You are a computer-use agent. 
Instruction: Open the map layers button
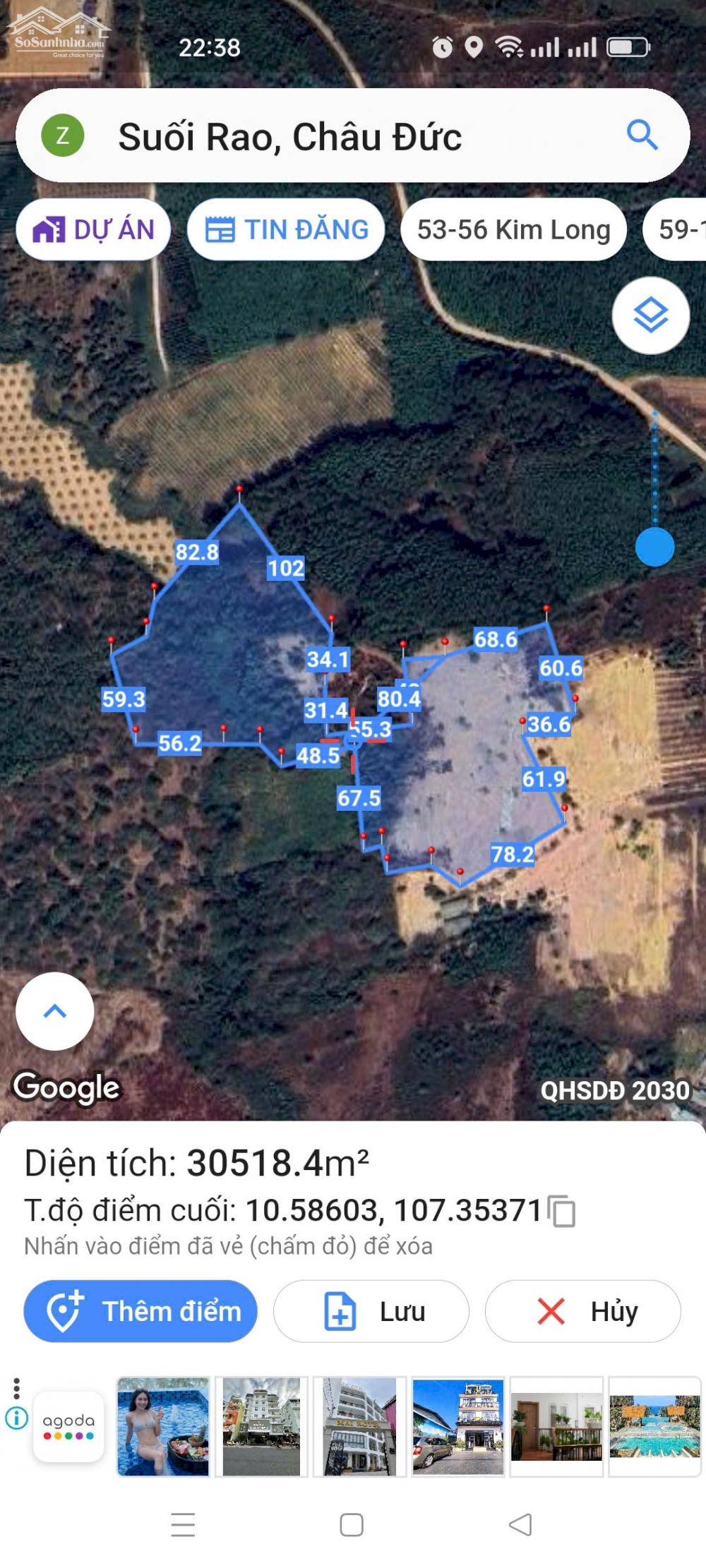point(650,315)
